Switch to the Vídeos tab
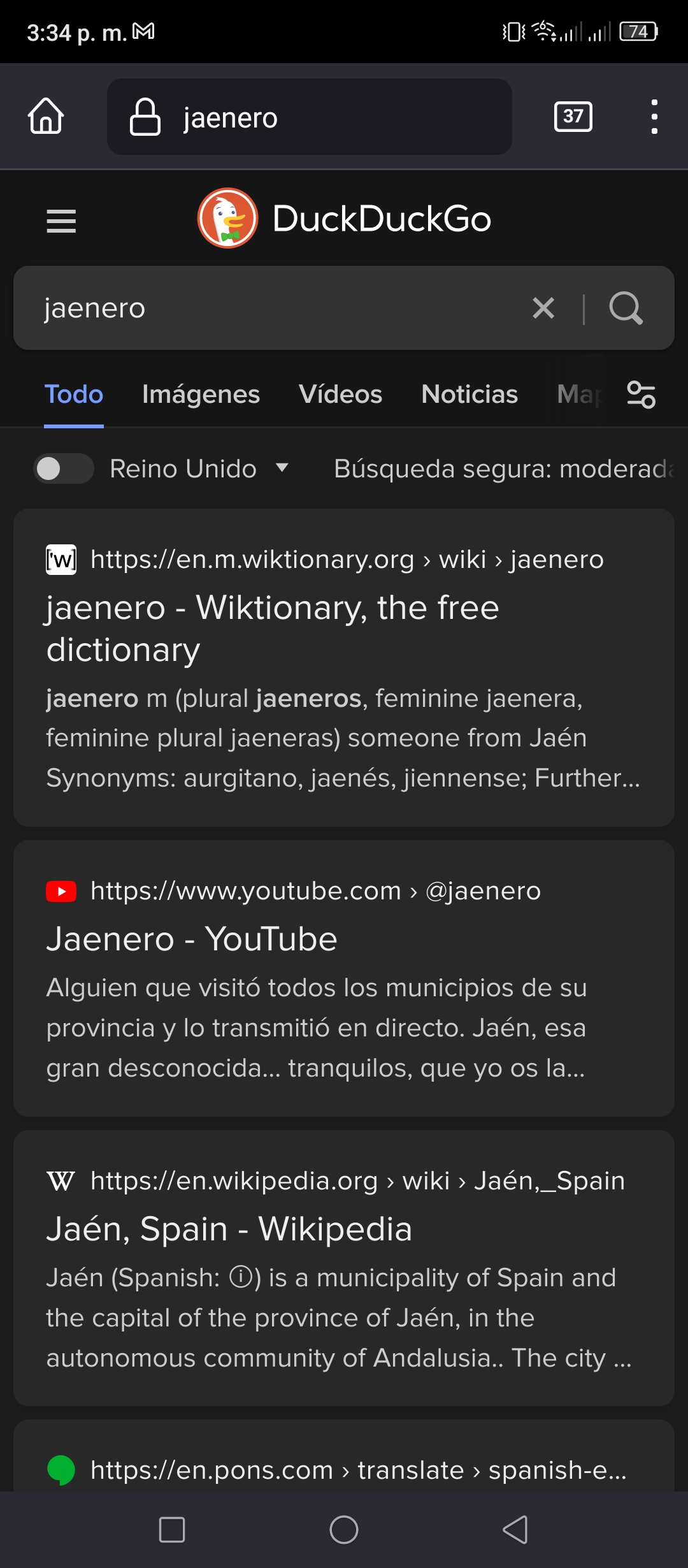Screen dimensions: 688x1568 point(340,395)
